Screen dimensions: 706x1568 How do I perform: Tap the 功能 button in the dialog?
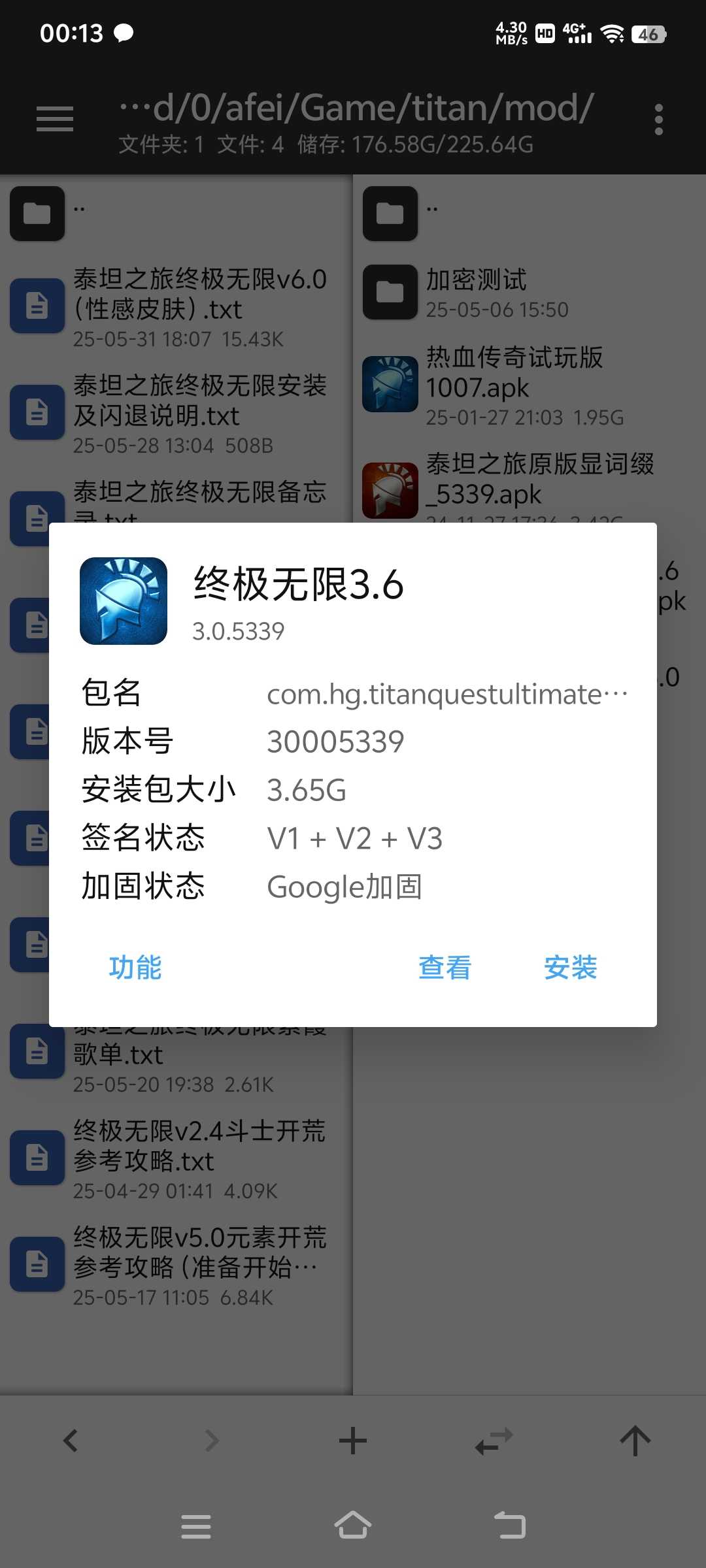[x=135, y=968]
